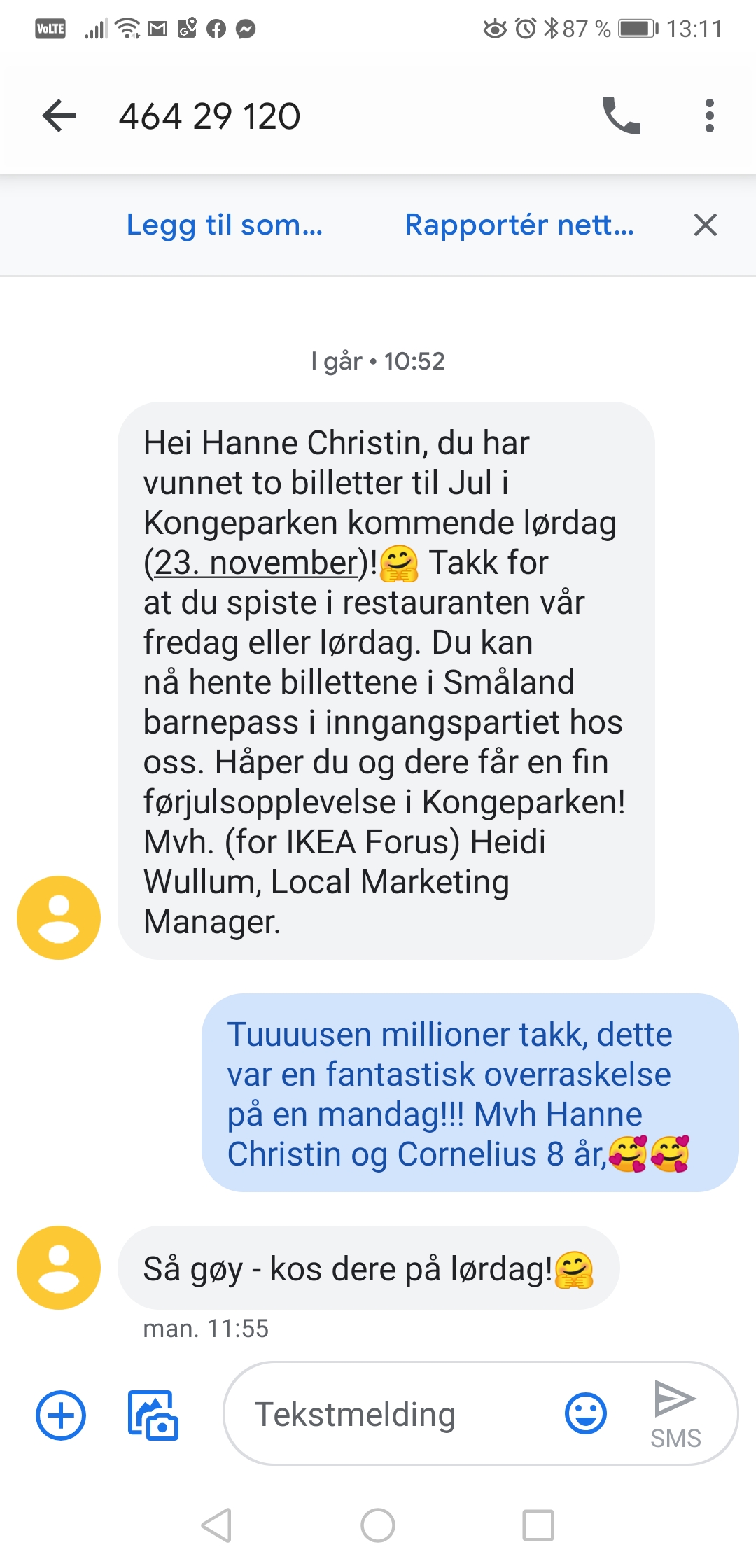This screenshot has height=1568, width=756.
Task: Open the gallery and camera picker
Action: (153, 1415)
